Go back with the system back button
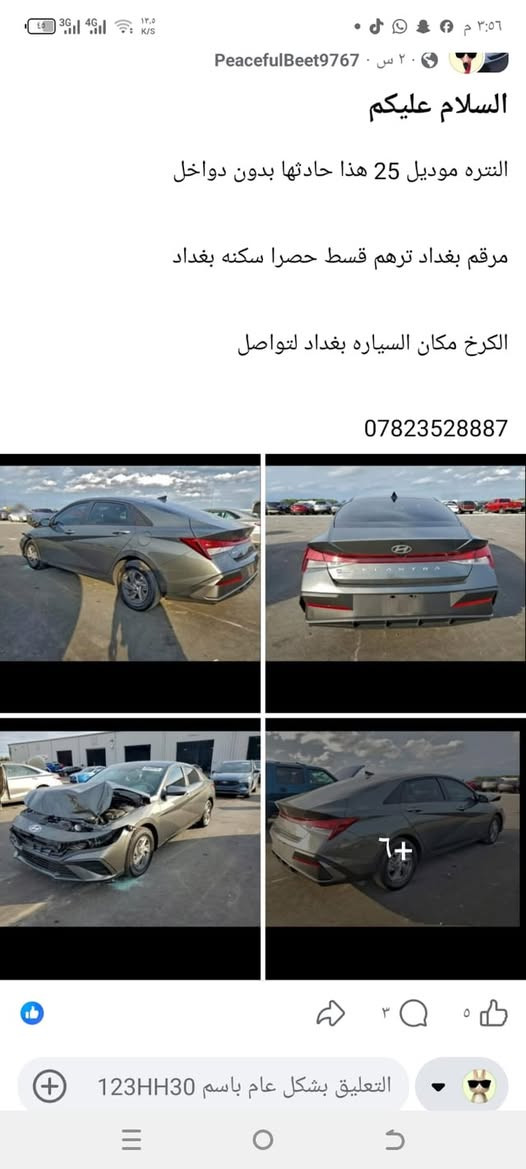The width and height of the screenshot is (526, 1169). (x=394, y=1139)
